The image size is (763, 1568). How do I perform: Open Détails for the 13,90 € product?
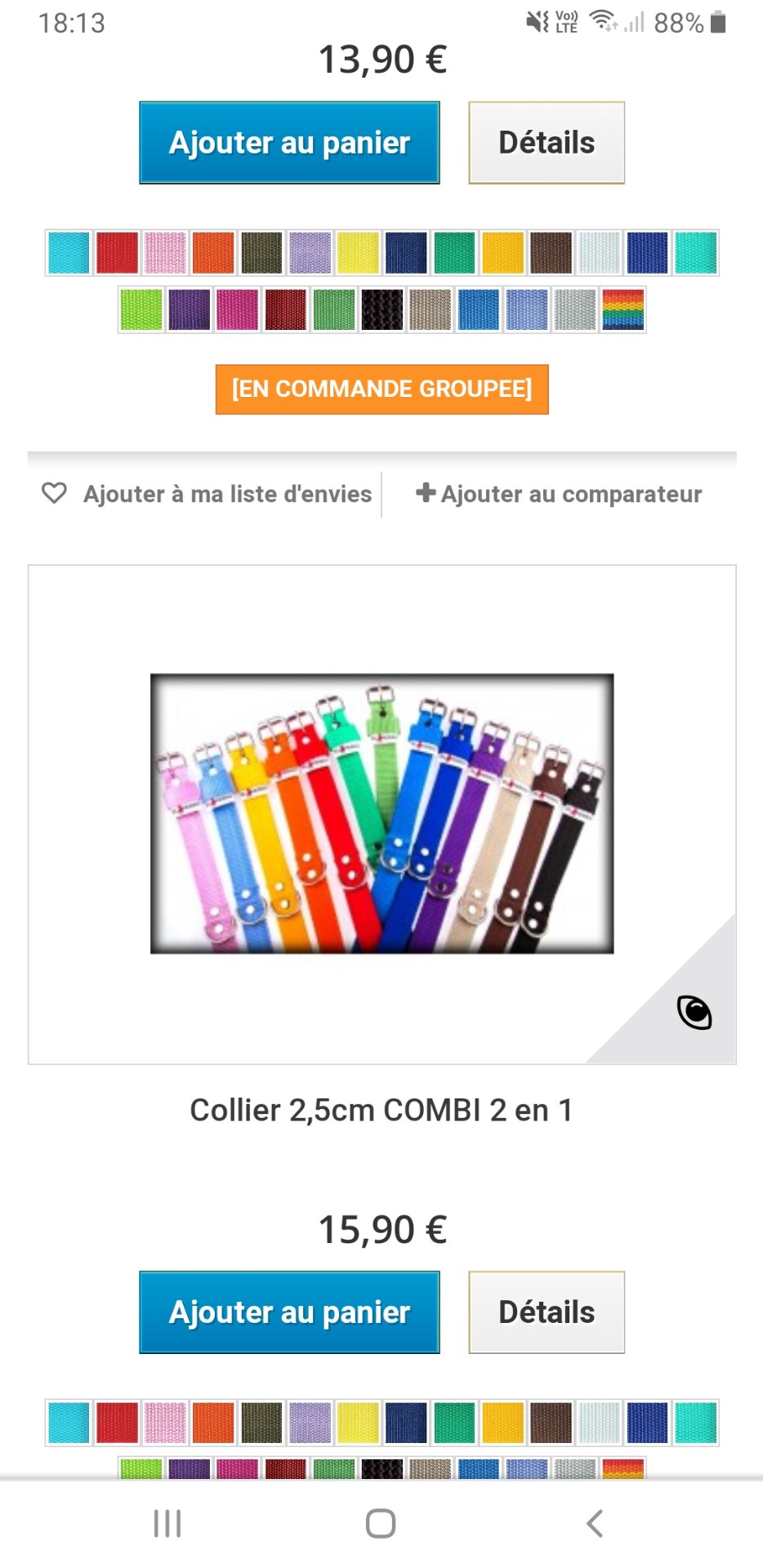547,143
